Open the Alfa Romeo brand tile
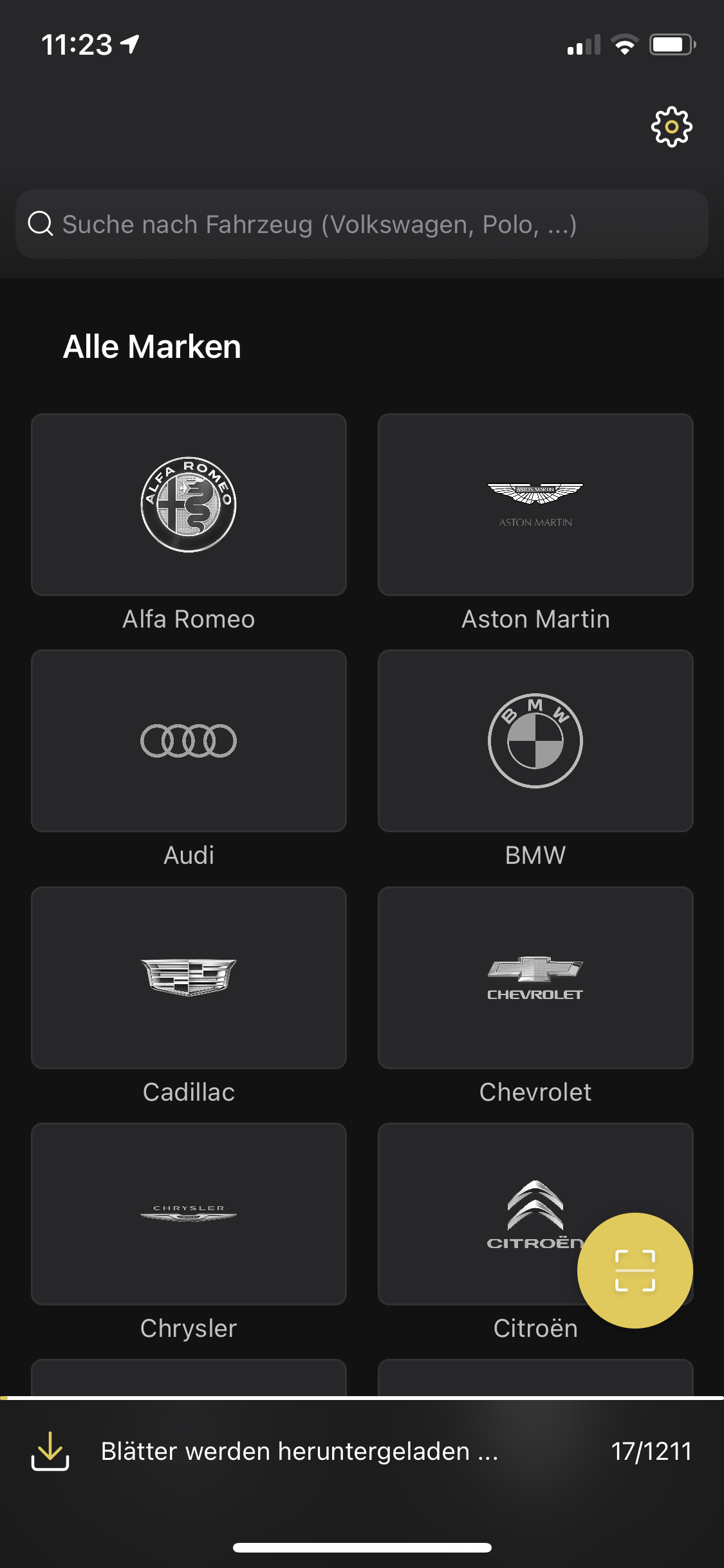The height and width of the screenshot is (1568, 724). click(x=189, y=505)
